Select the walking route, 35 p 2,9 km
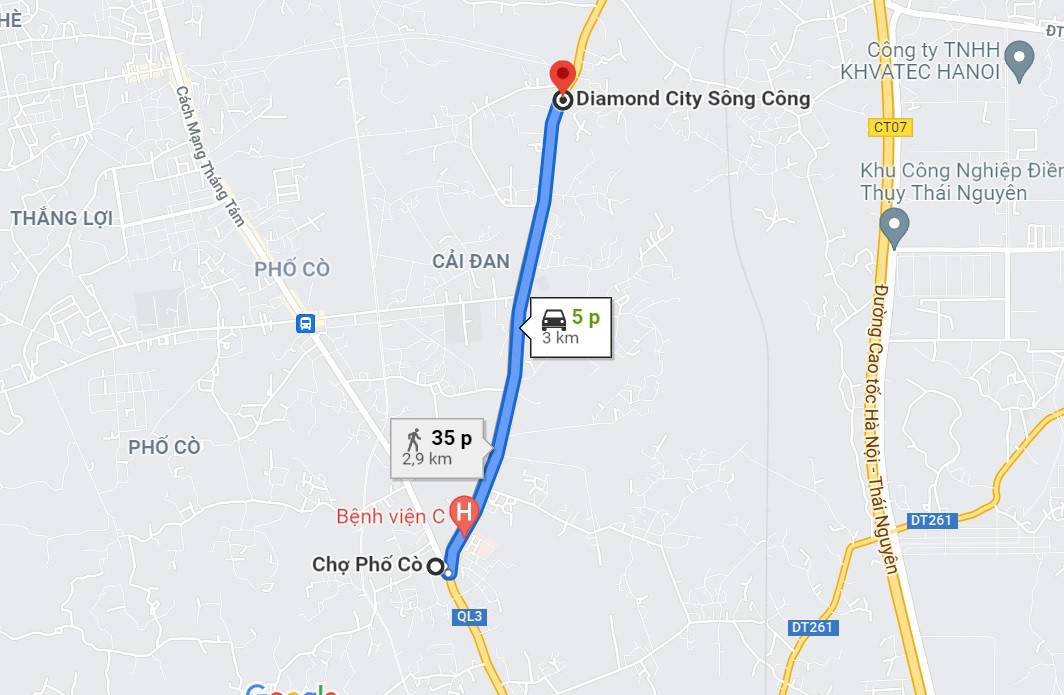 point(440,447)
